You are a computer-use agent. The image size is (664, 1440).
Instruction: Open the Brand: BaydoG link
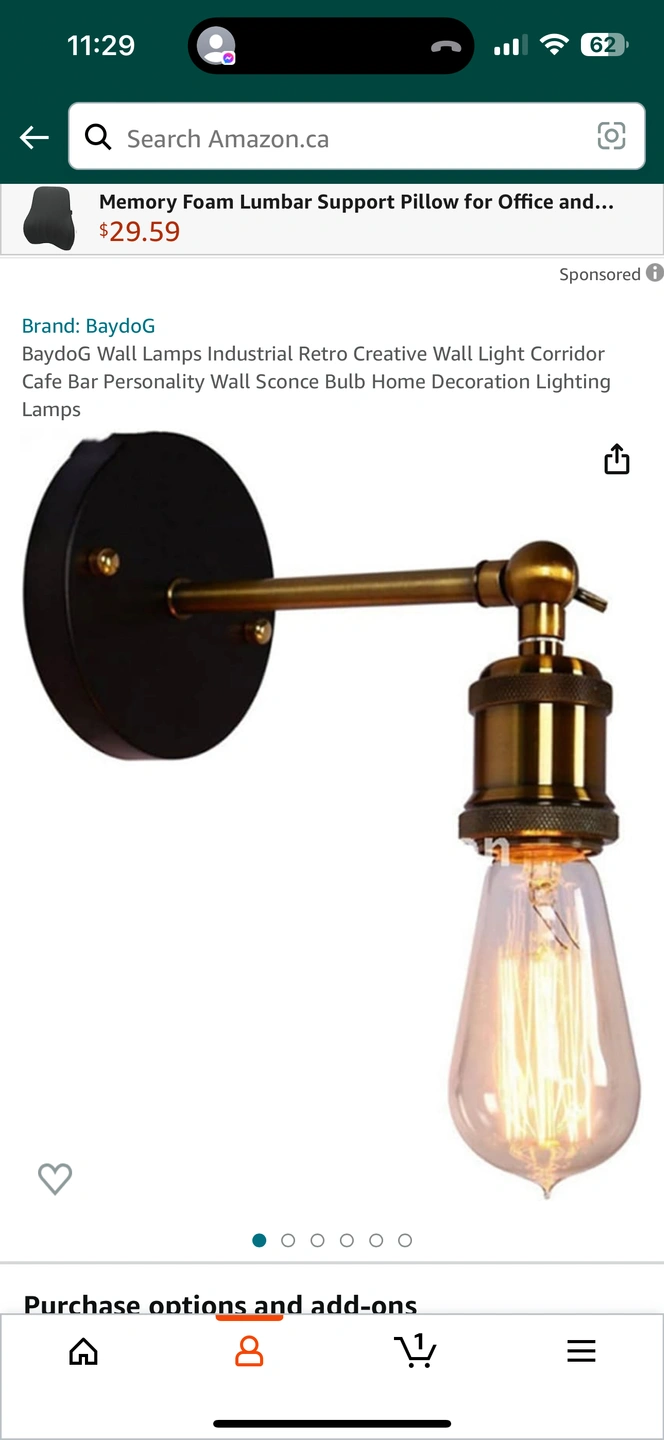88,325
